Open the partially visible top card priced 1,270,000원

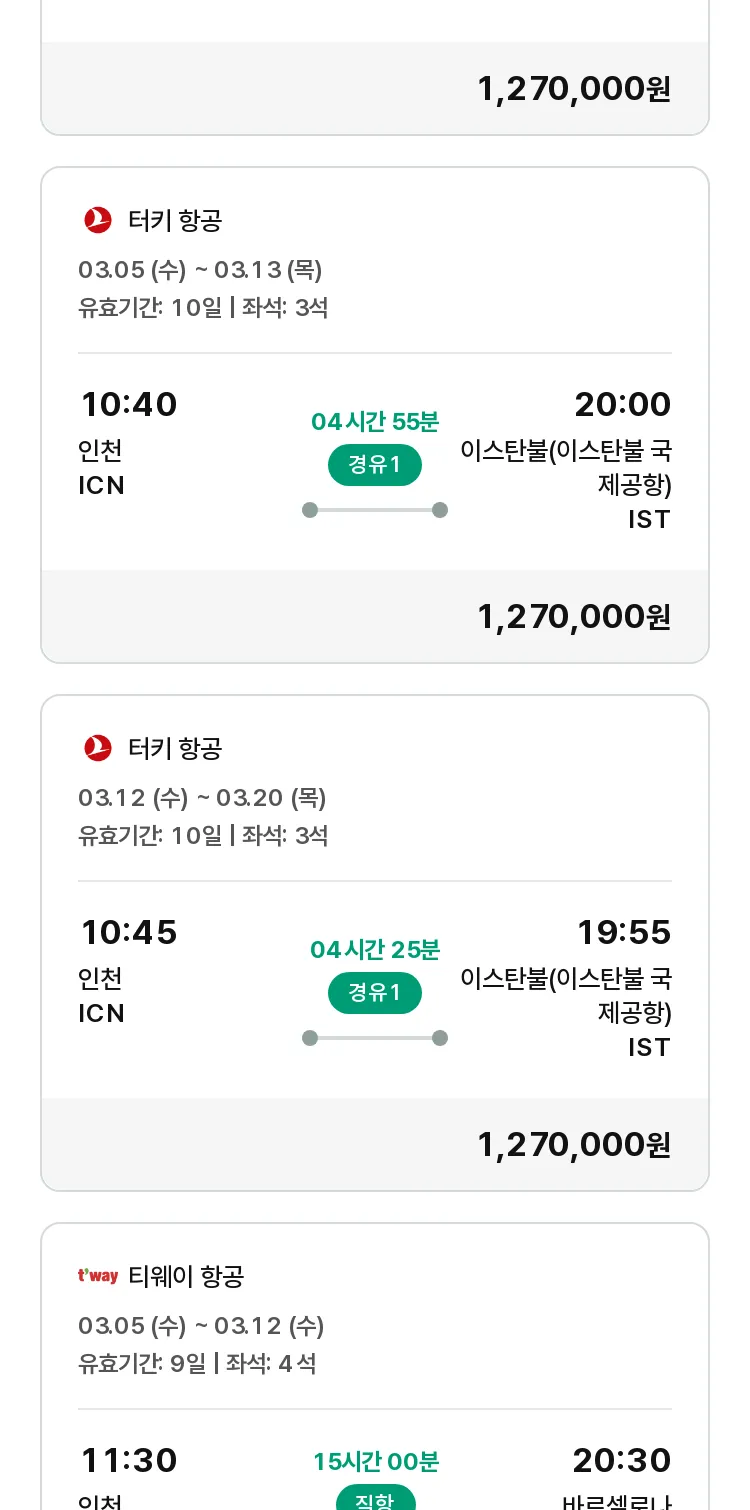(x=375, y=67)
